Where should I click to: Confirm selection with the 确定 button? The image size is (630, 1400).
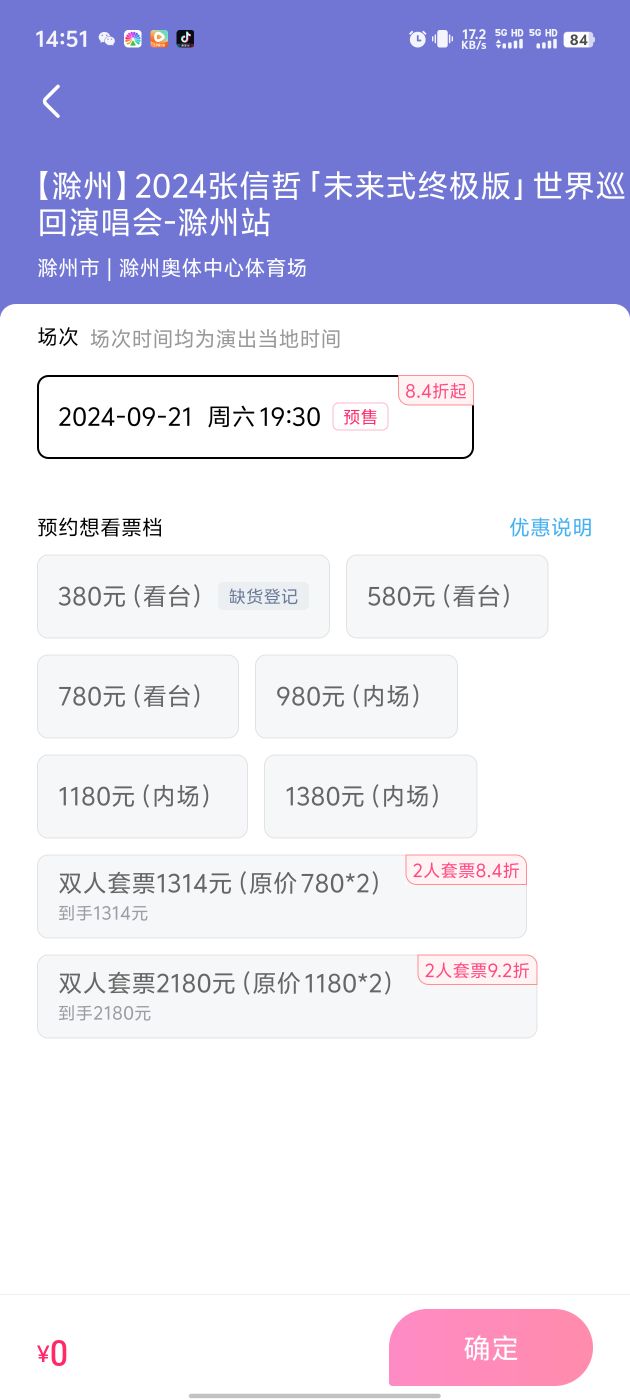(x=490, y=1348)
